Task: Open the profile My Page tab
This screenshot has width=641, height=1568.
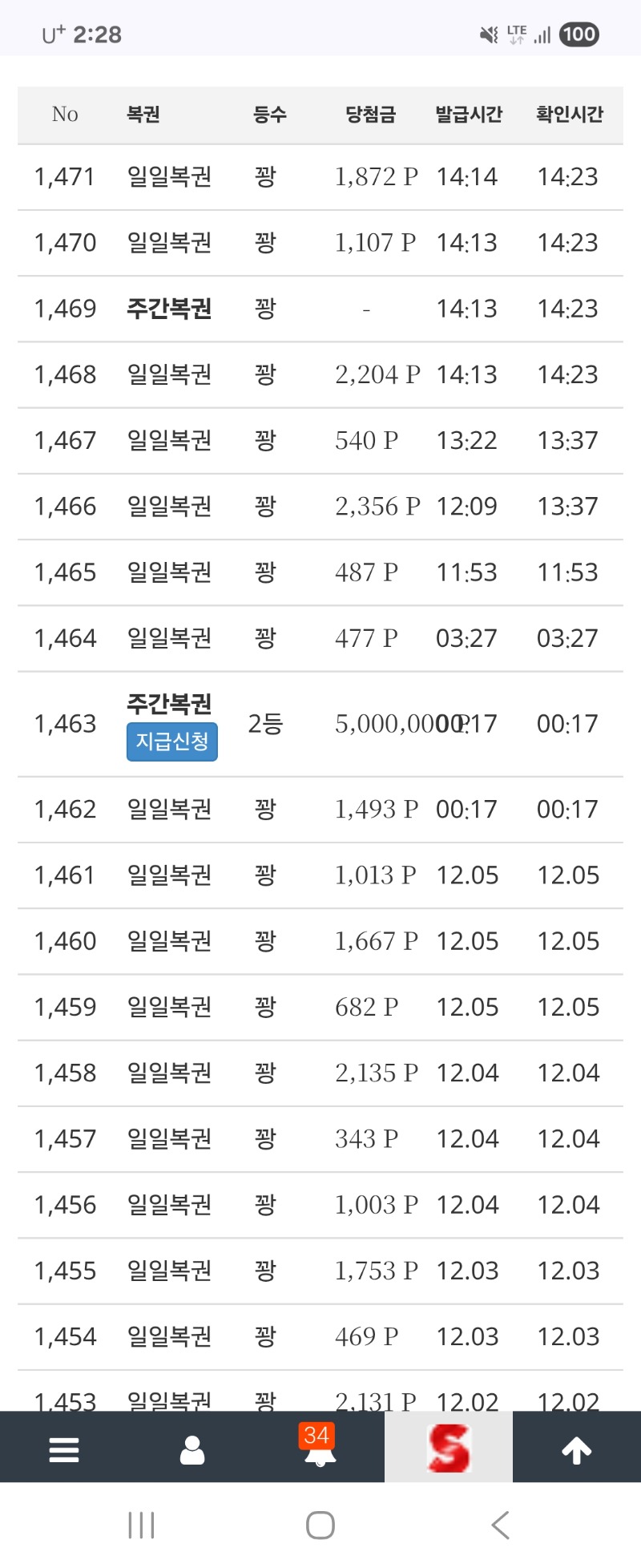Action: (191, 1447)
